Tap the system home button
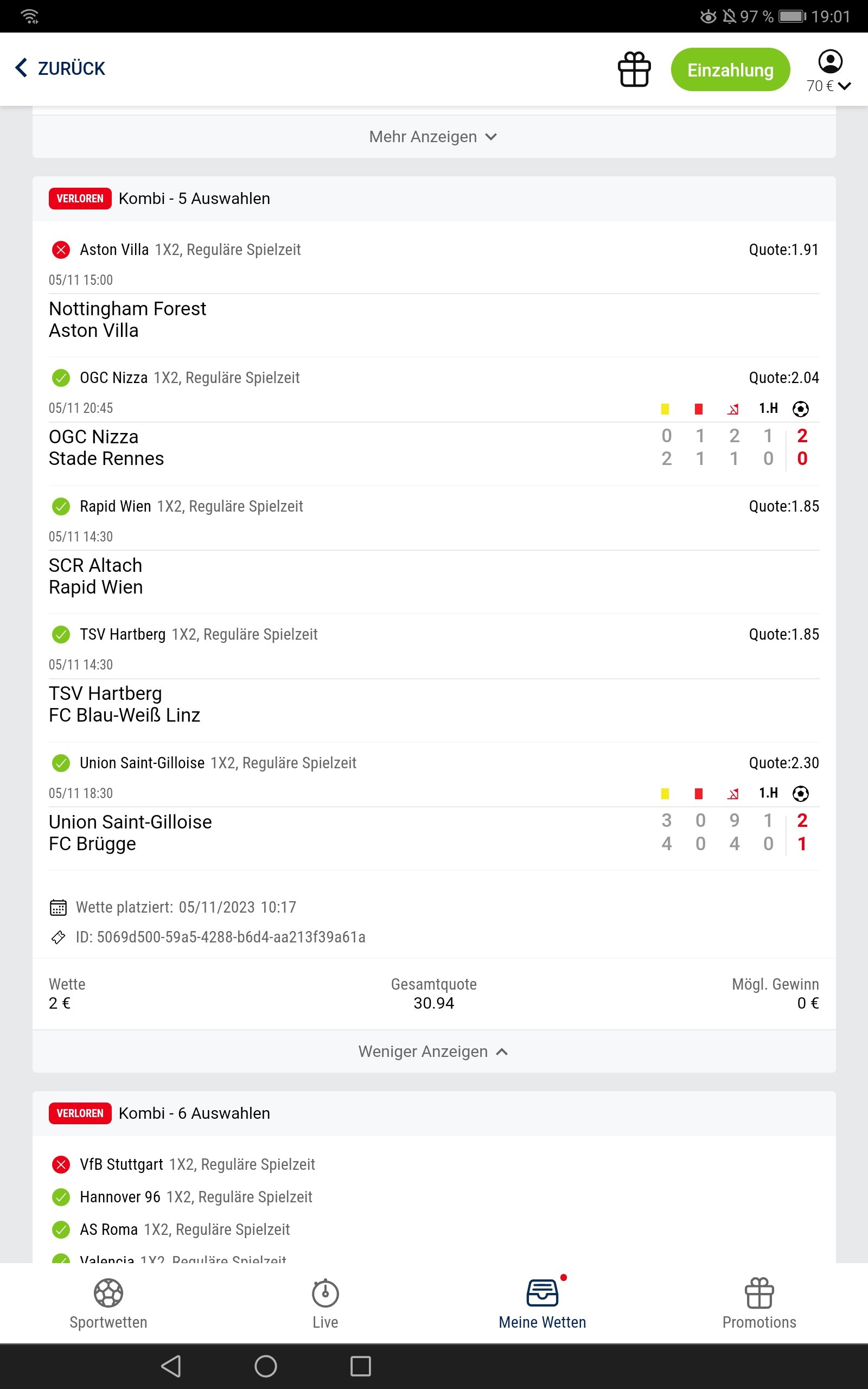This screenshot has height=1389, width=868. (266, 1367)
